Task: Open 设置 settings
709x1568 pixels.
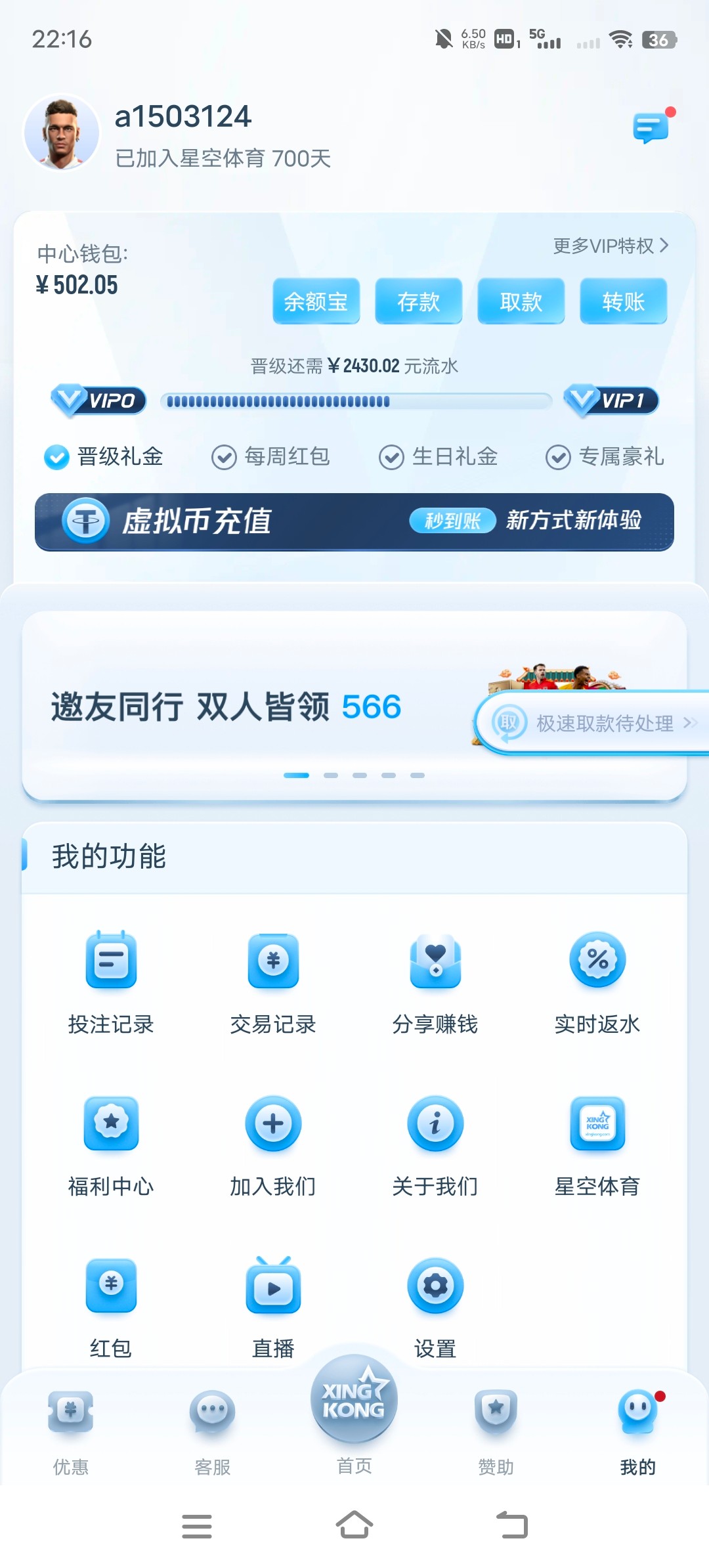Action: [435, 1307]
